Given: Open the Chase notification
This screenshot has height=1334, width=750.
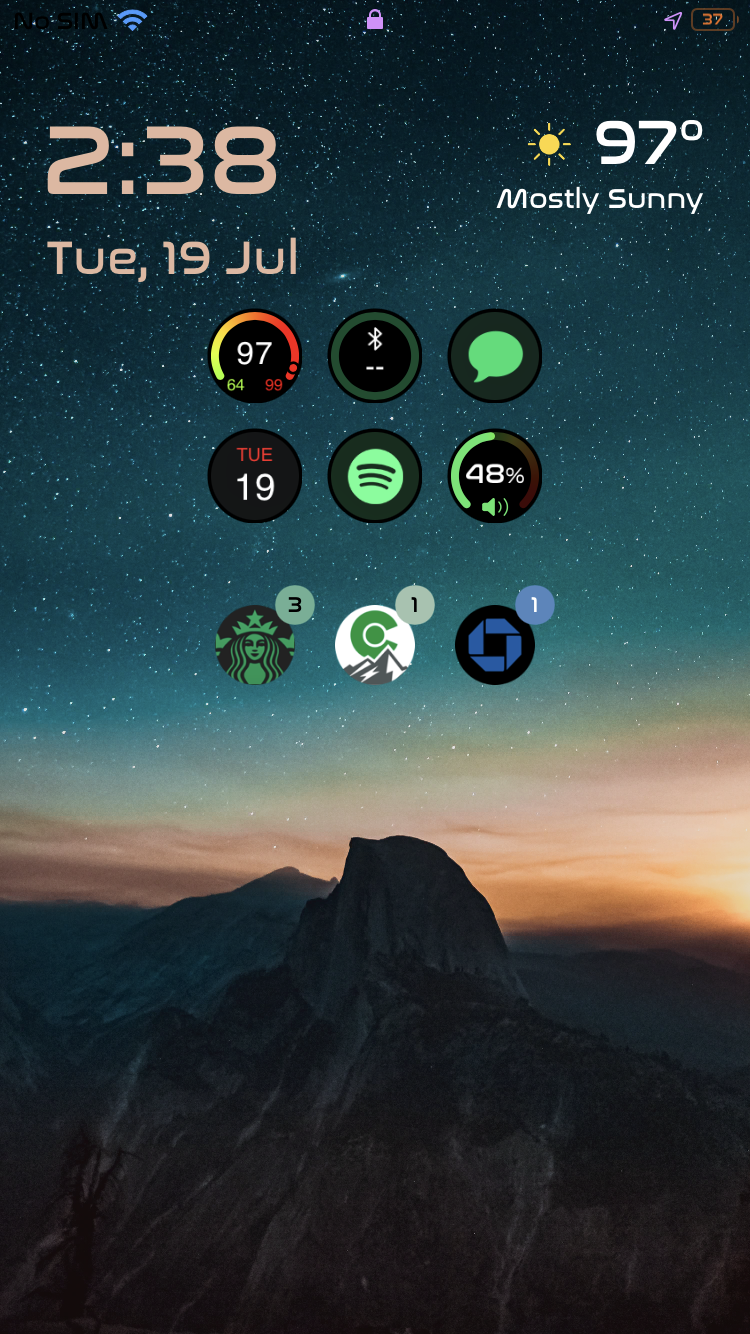Looking at the screenshot, I should click(495, 645).
